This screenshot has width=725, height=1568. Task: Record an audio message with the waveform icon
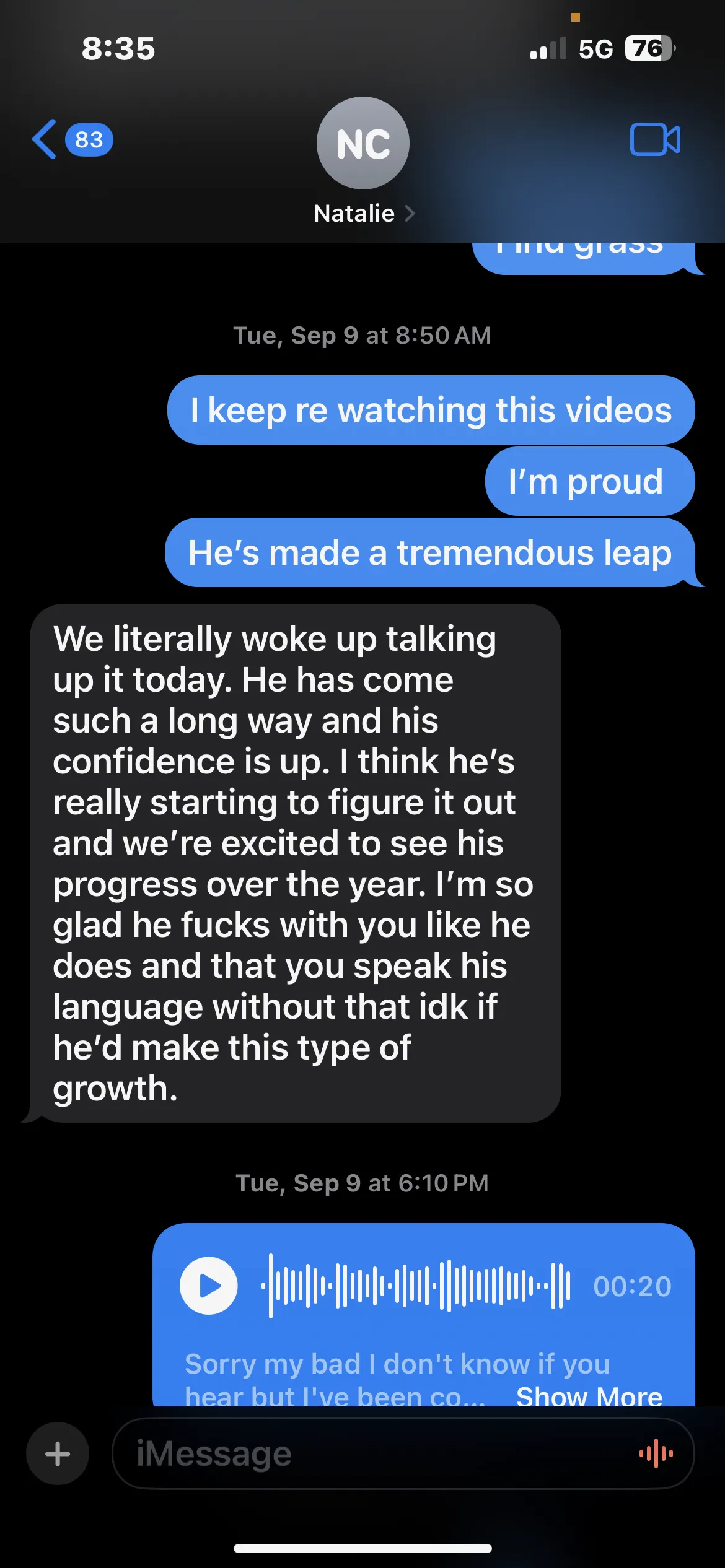coord(656,1453)
